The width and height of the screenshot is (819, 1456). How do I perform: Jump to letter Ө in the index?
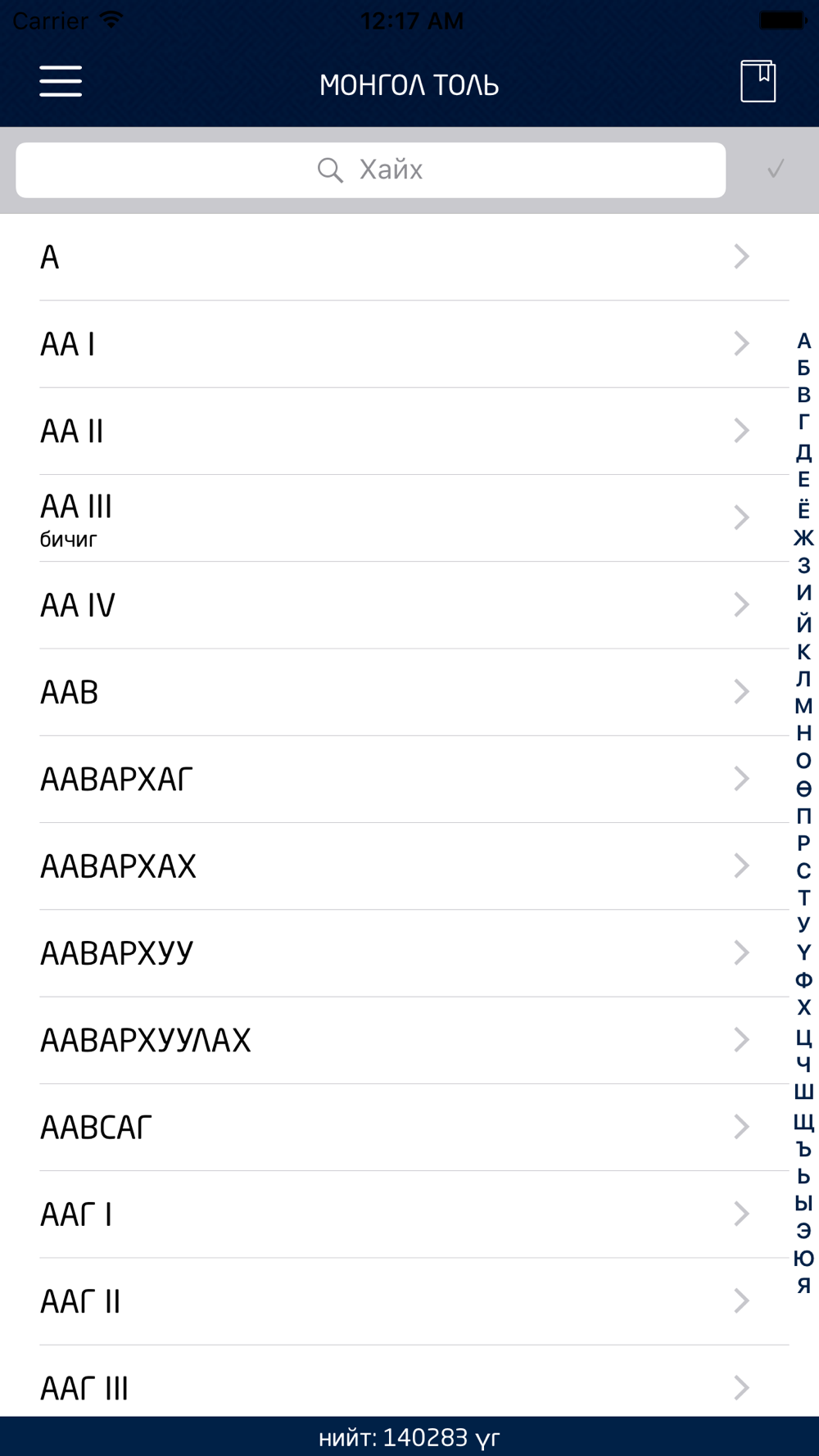tap(803, 789)
